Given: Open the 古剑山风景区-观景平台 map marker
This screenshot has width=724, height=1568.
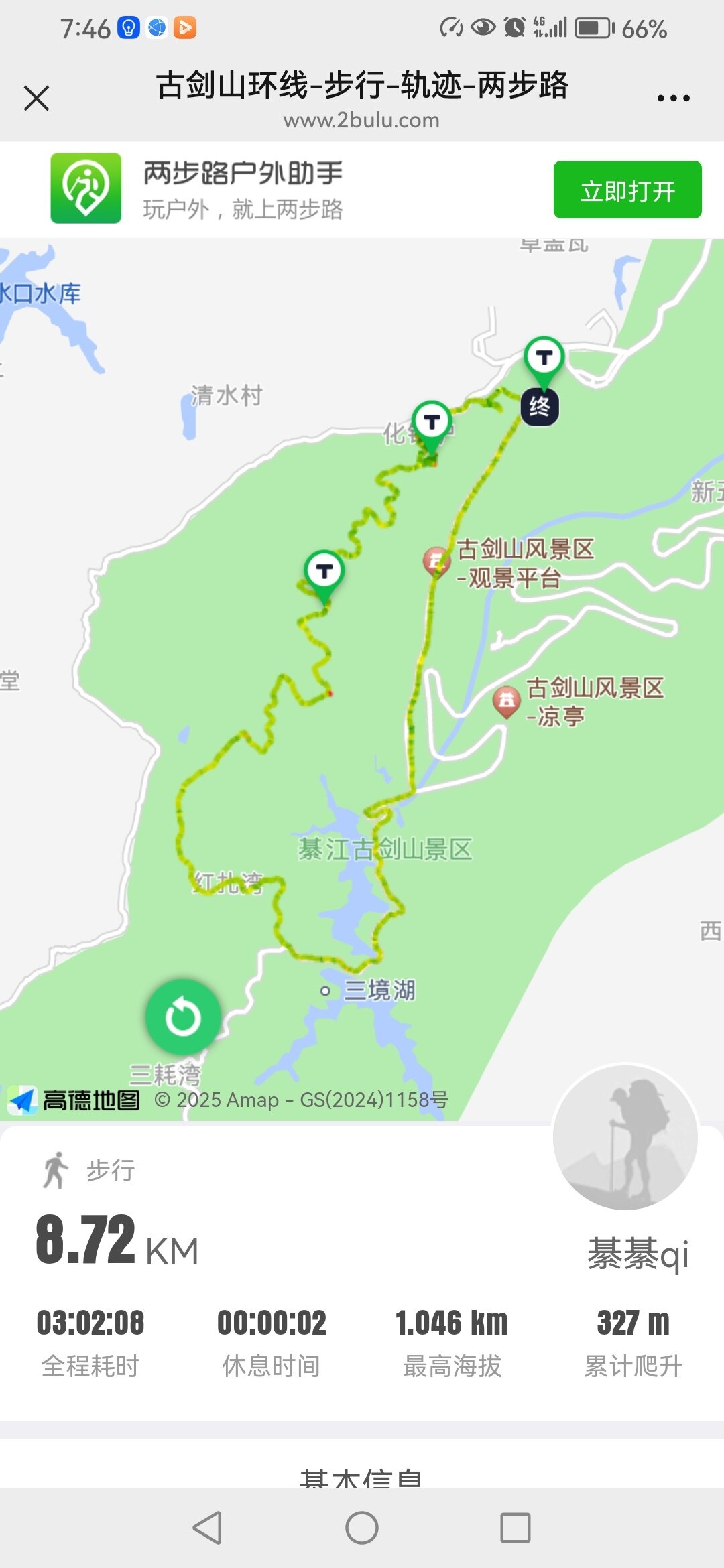Looking at the screenshot, I should 436,562.
